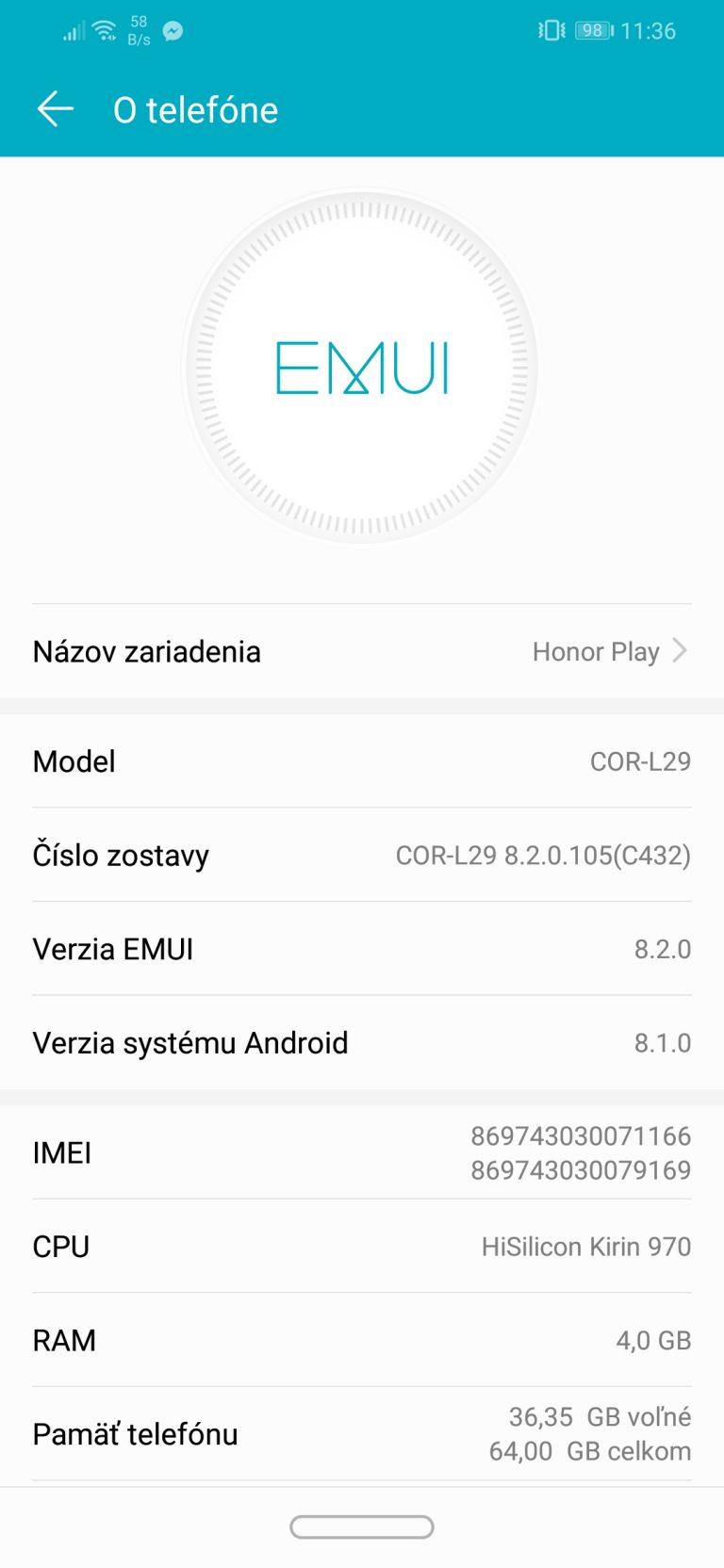Viewport: 724px width, 1568px height.
Task: Open Názov zariadenia device name setting
Action: point(362,651)
